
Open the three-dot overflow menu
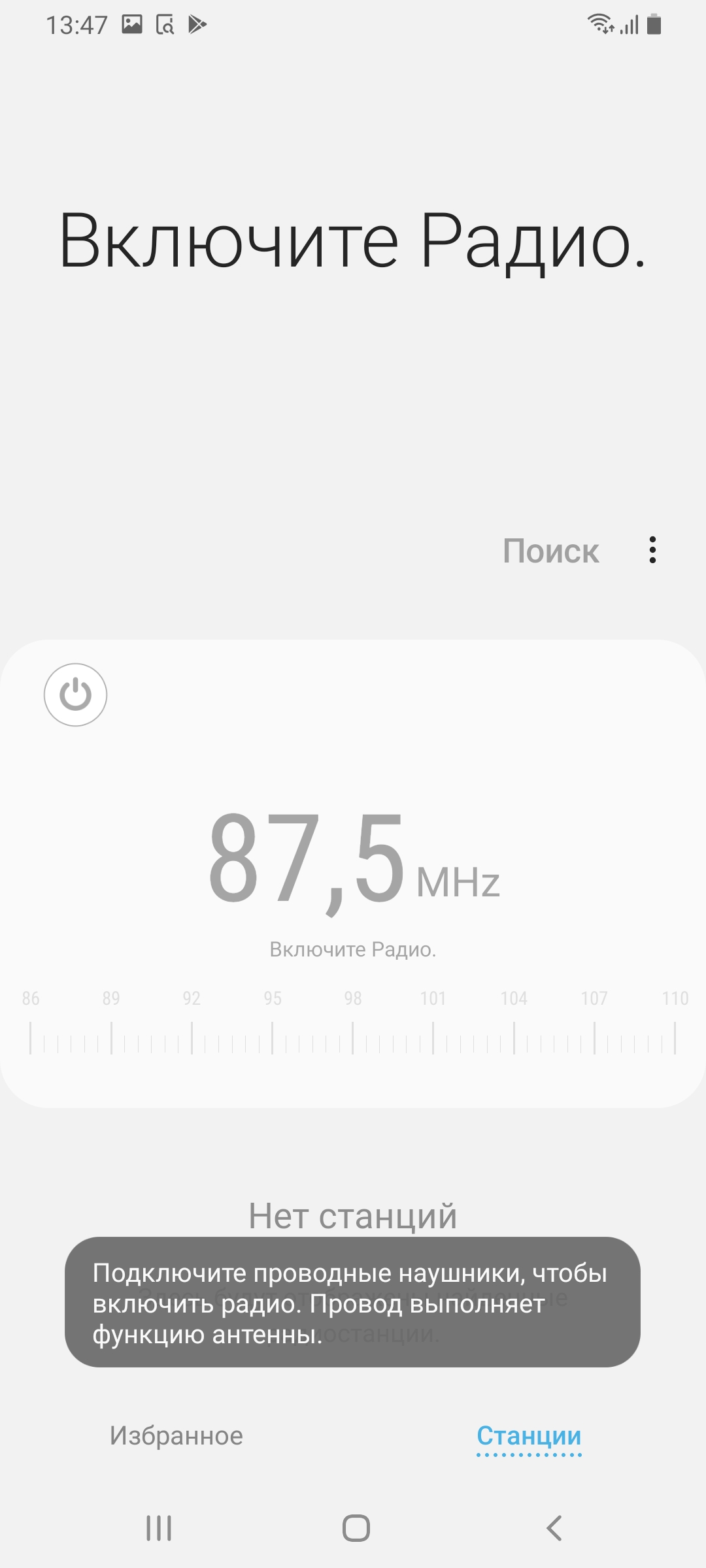tap(652, 550)
